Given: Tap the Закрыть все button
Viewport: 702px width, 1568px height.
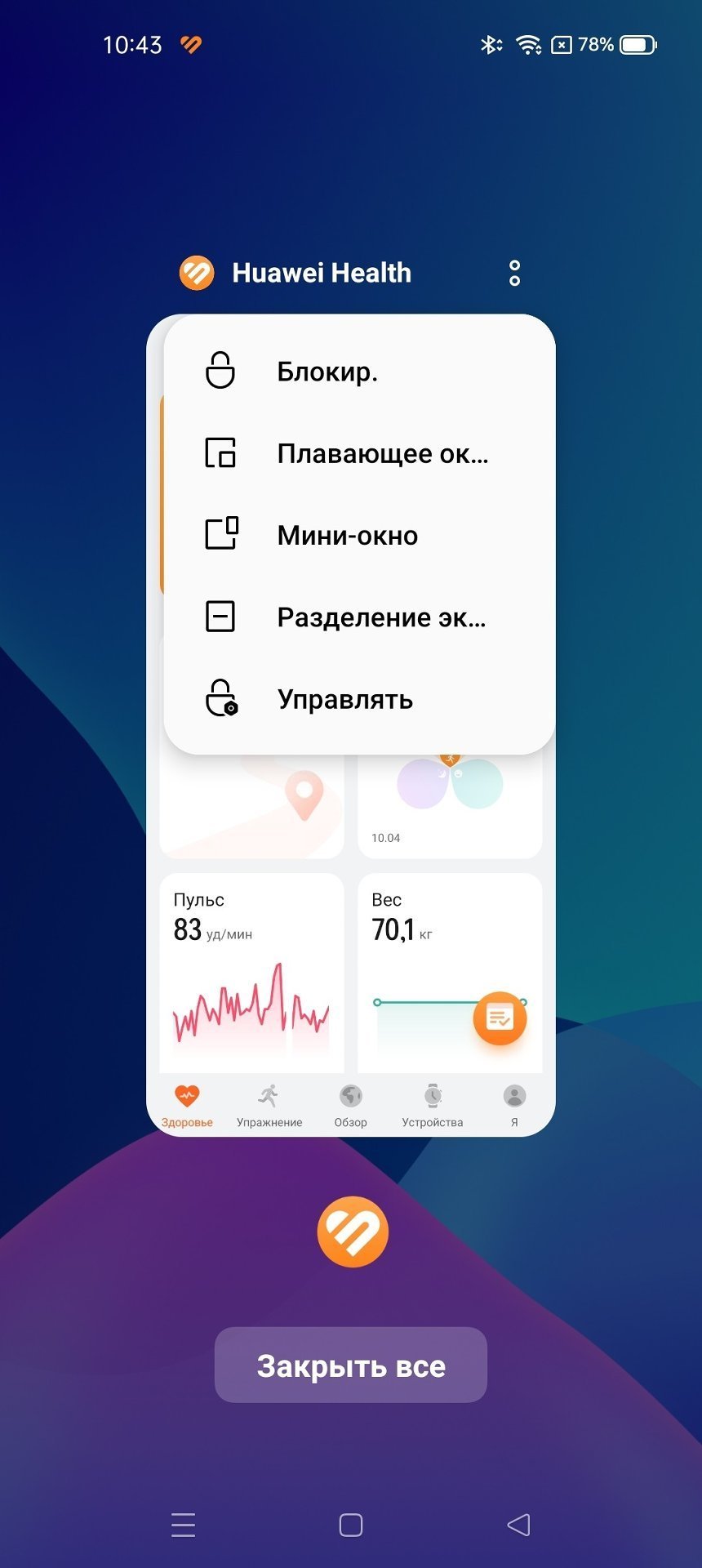Looking at the screenshot, I should (351, 1365).
